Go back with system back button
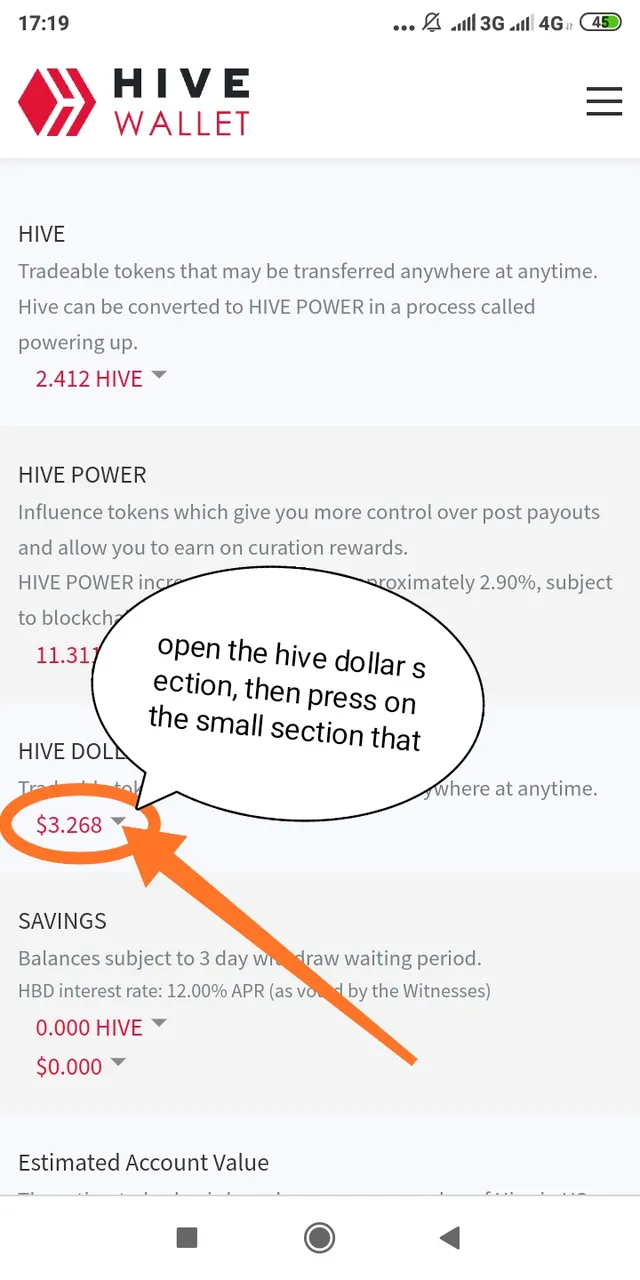The image size is (640, 1280). click(x=449, y=1238)
